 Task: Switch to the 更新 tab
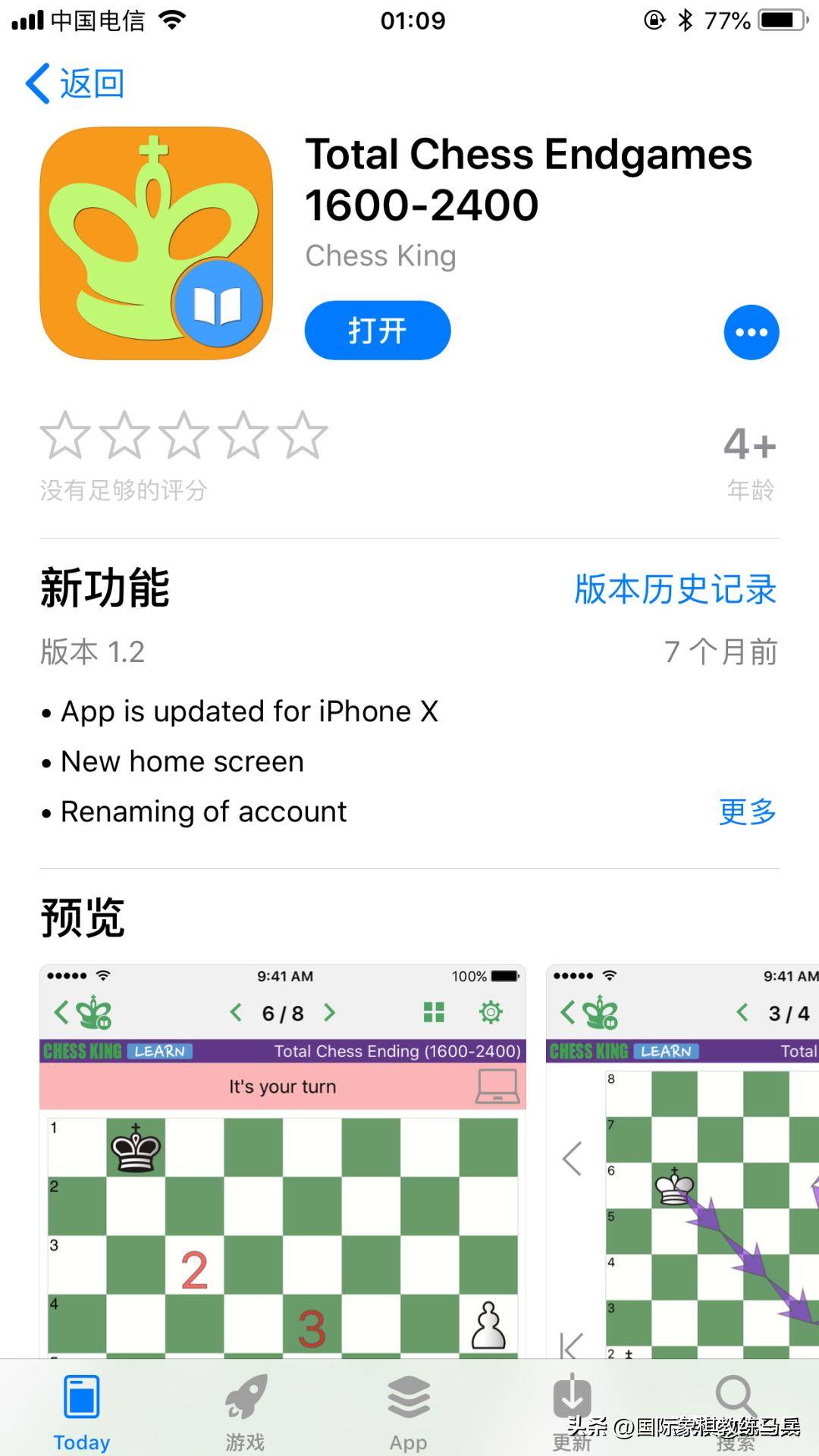[572, 1410]
